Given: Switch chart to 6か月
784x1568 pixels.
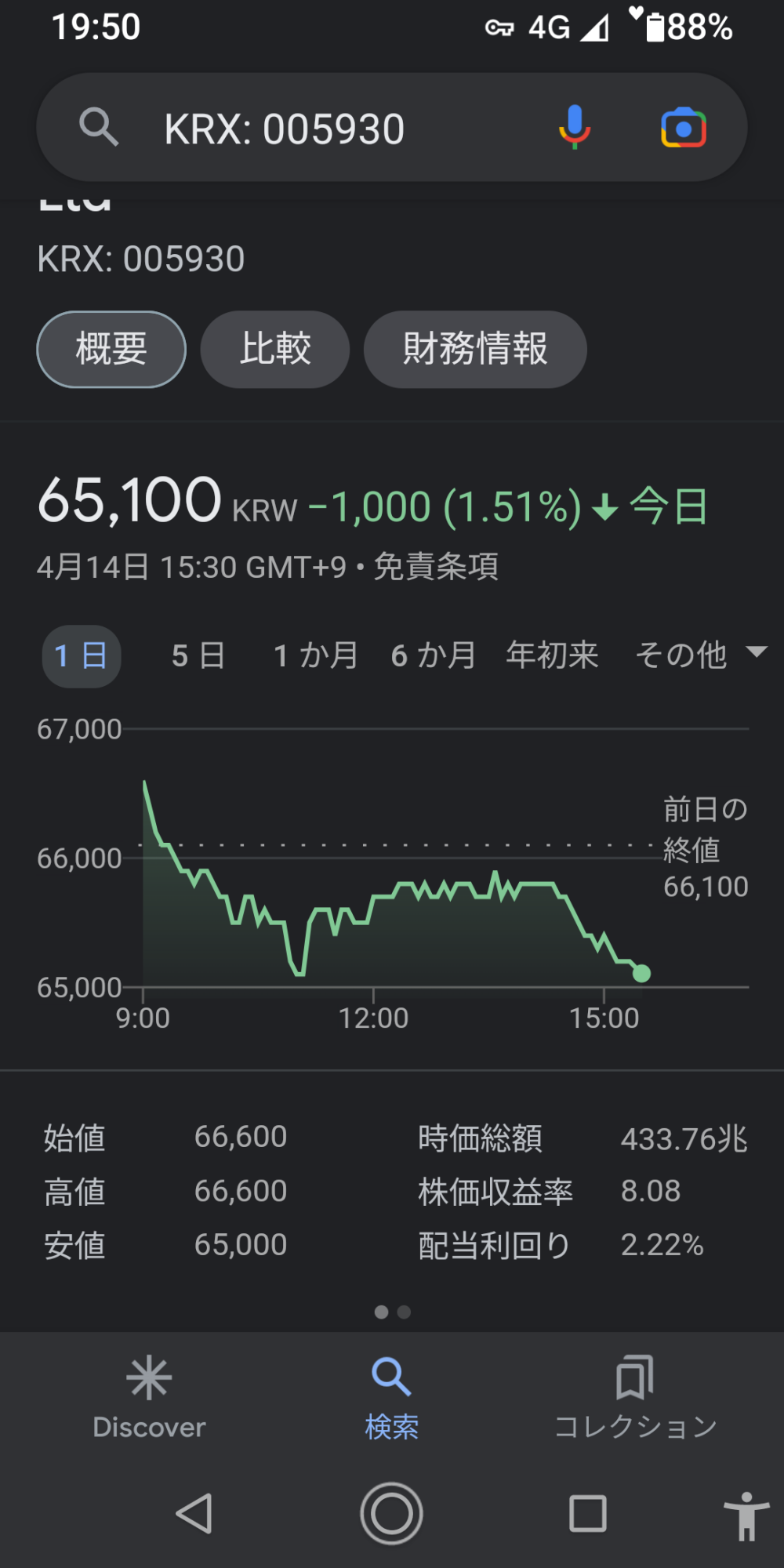Looking at the screenshot, I should pos(434,656).
